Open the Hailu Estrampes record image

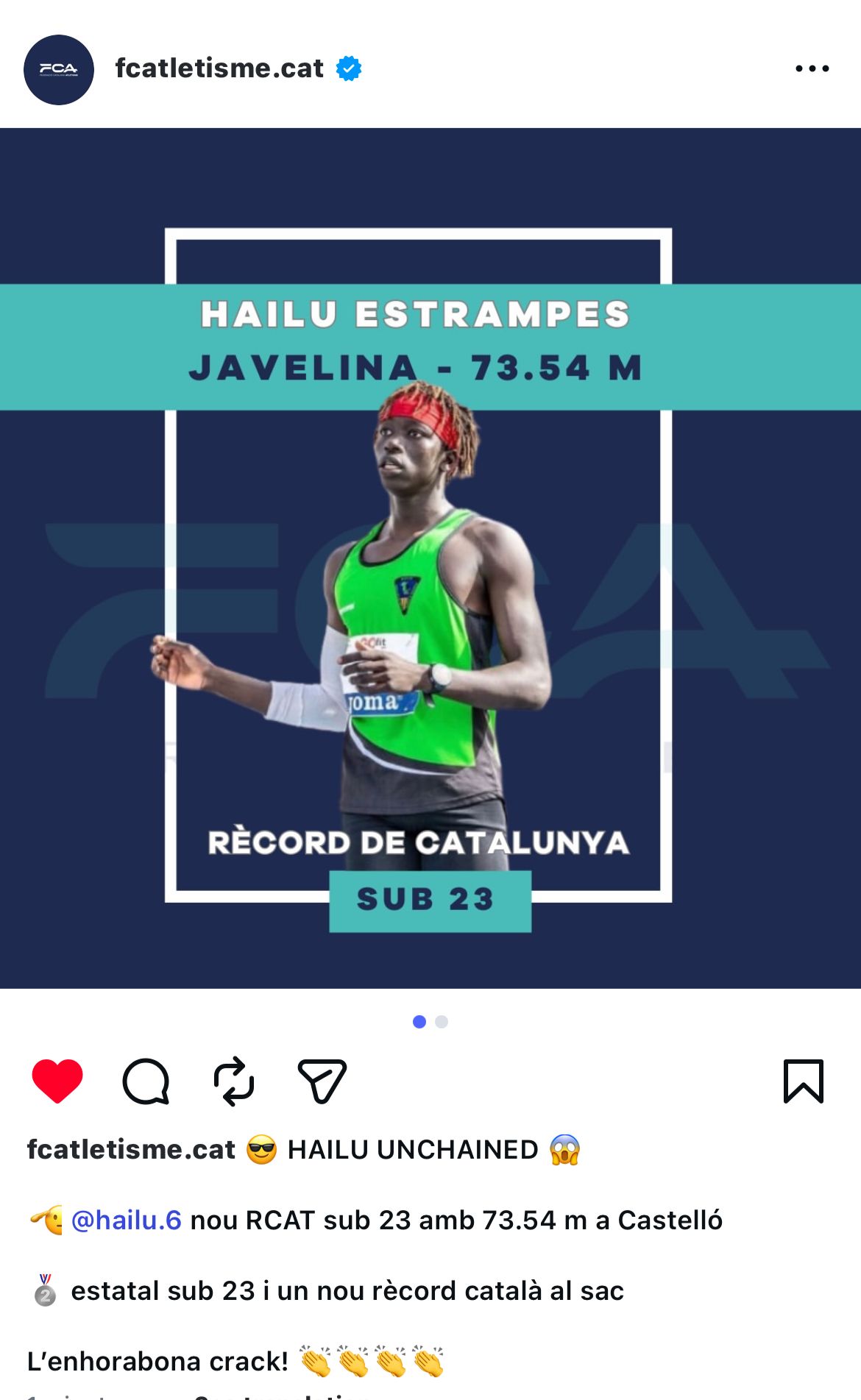point(431,558)
